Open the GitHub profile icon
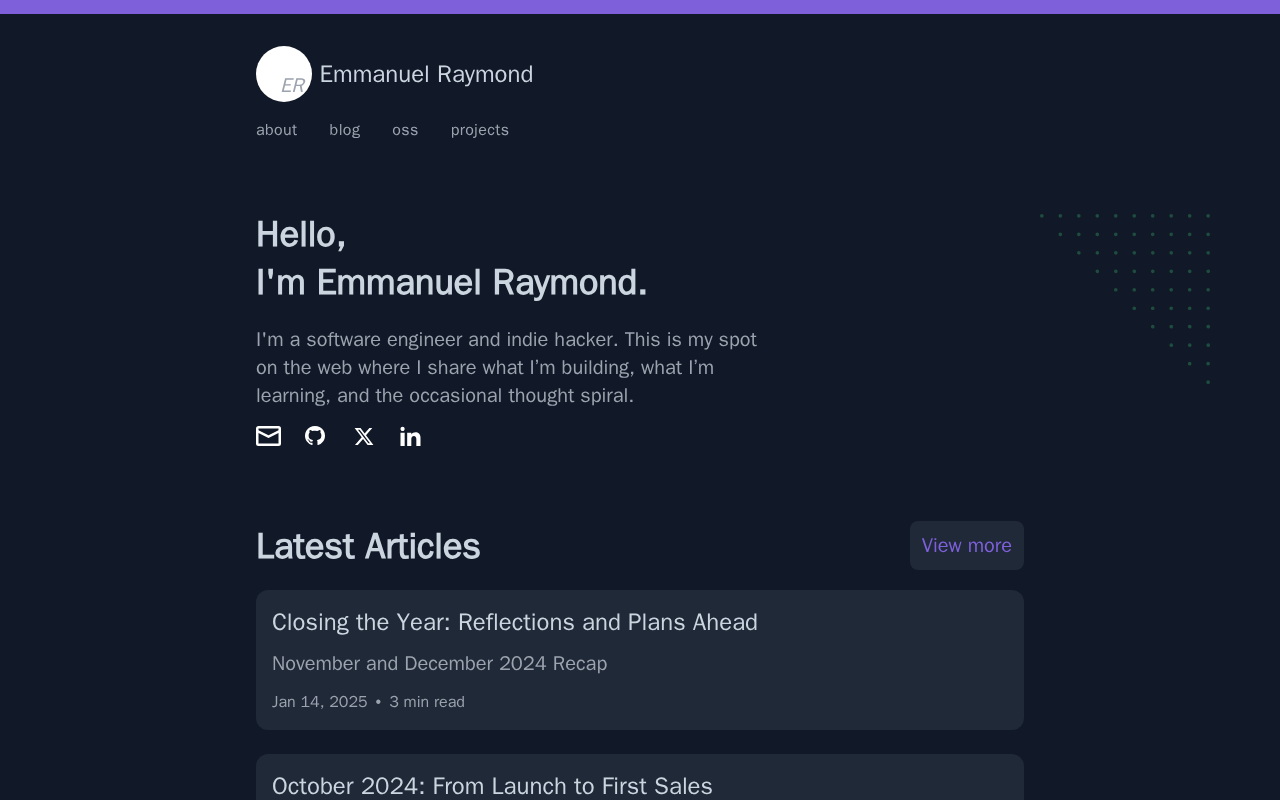 coord(315,436)
